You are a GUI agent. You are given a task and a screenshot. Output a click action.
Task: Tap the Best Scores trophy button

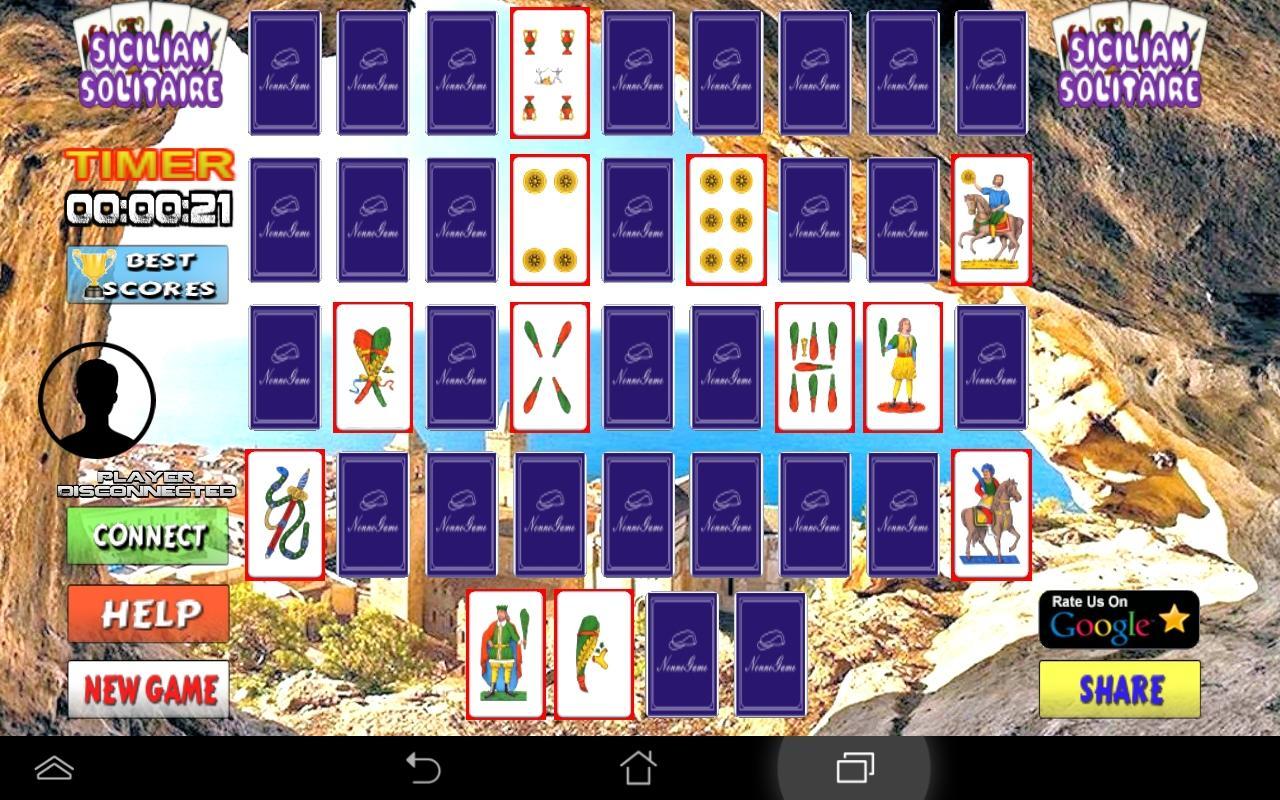pos(148,274)
